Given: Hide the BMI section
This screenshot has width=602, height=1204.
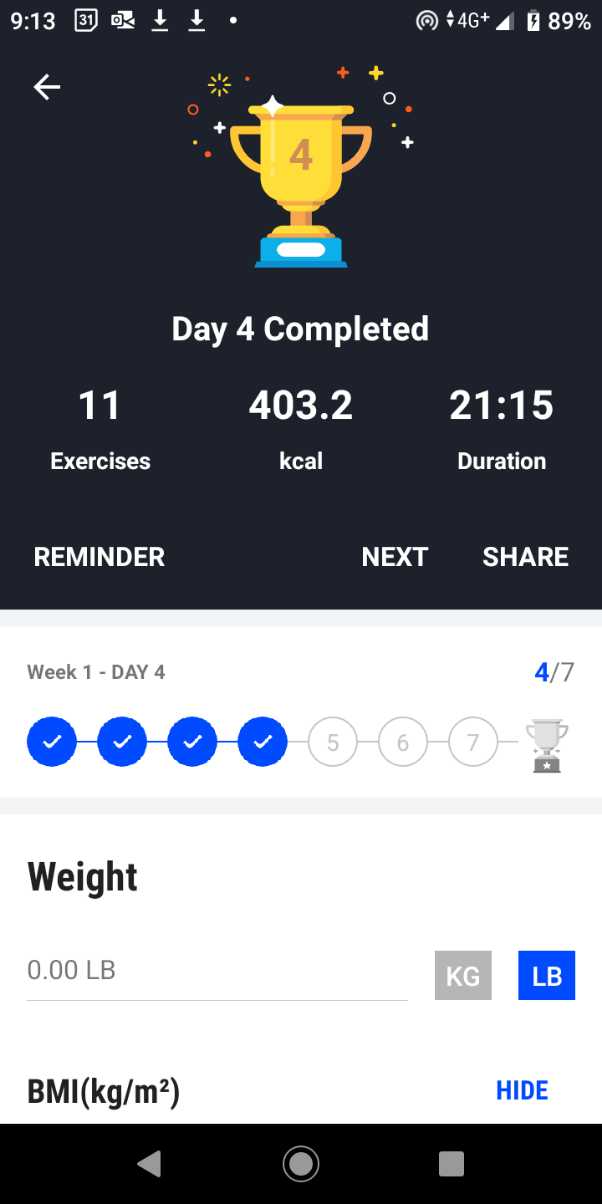Looking at the screenshot, I should [x=522, y=1090].
